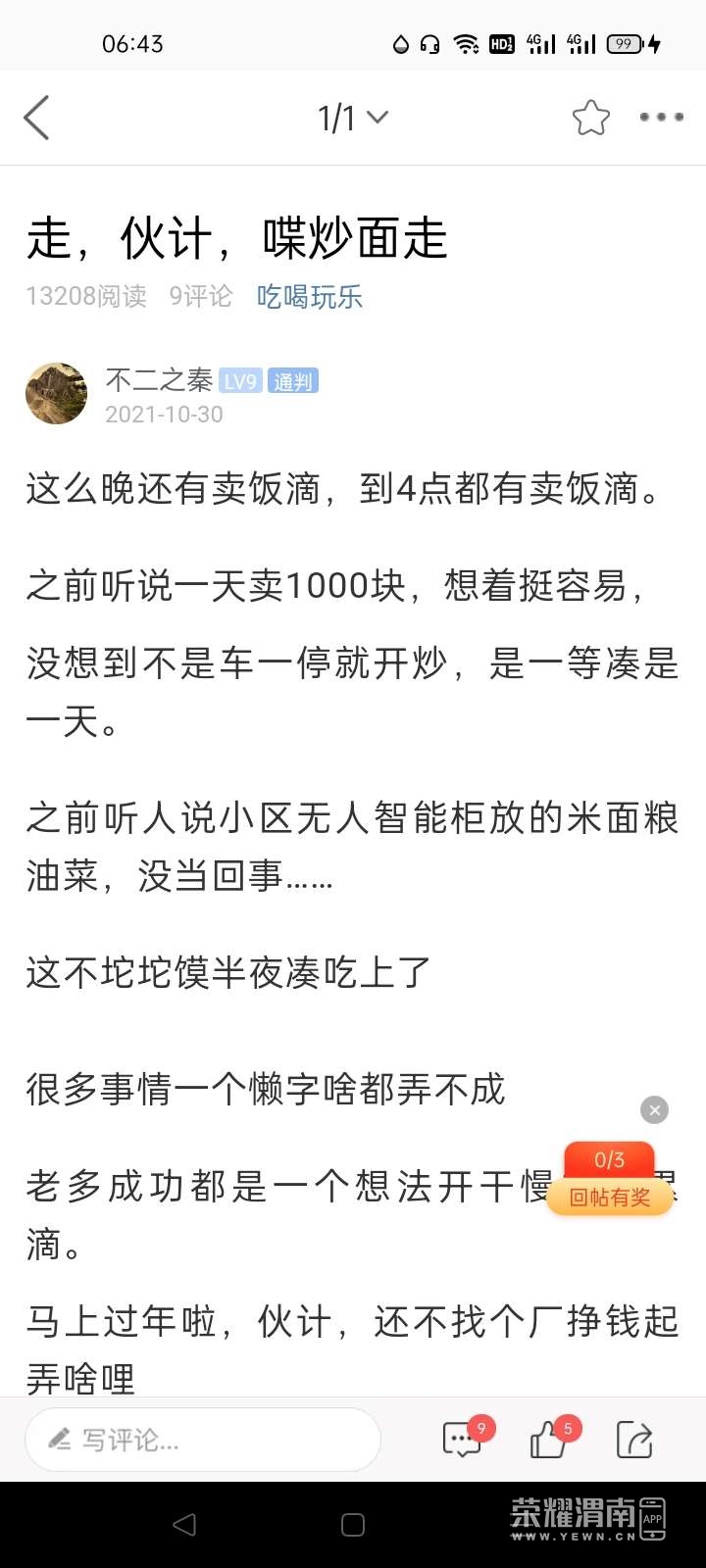This screenshot has width=706, height=1568.
Task: Open the three-dot overflow menu
Action: pyautogui.click(x=661, y=118)
